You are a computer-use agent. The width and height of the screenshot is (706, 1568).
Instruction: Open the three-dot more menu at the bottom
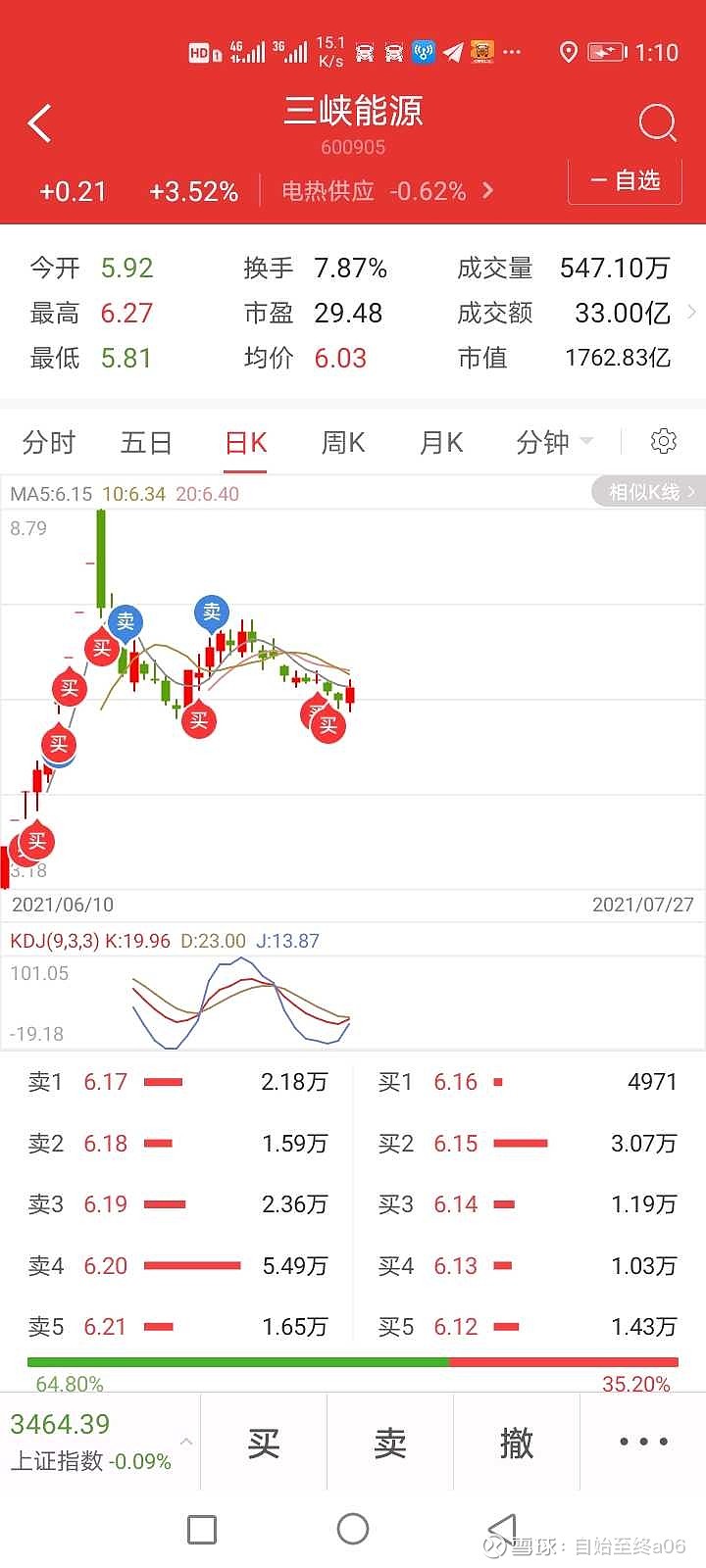coord(643,1443)
